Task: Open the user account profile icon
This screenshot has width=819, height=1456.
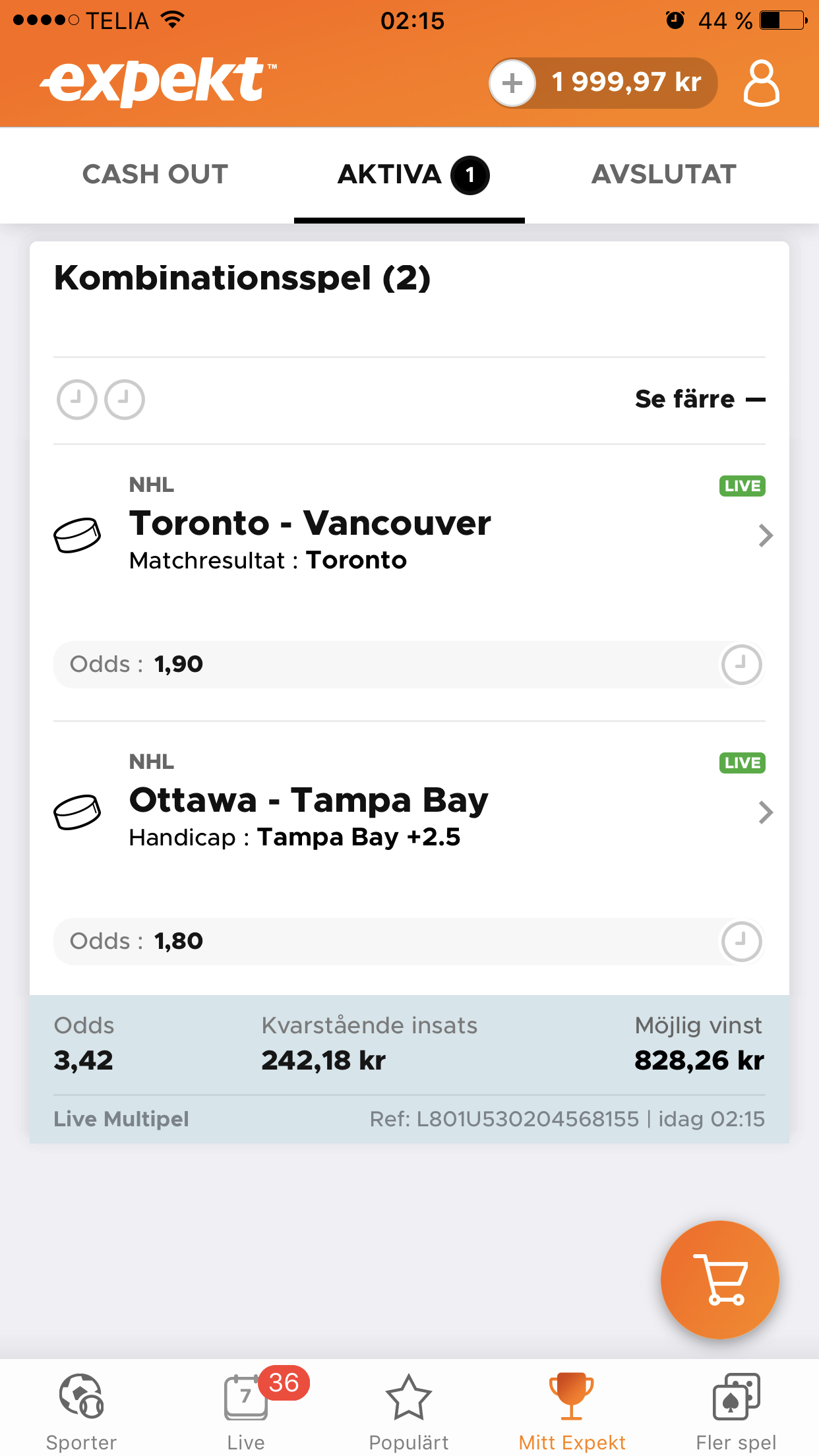Action: [762, 83]
